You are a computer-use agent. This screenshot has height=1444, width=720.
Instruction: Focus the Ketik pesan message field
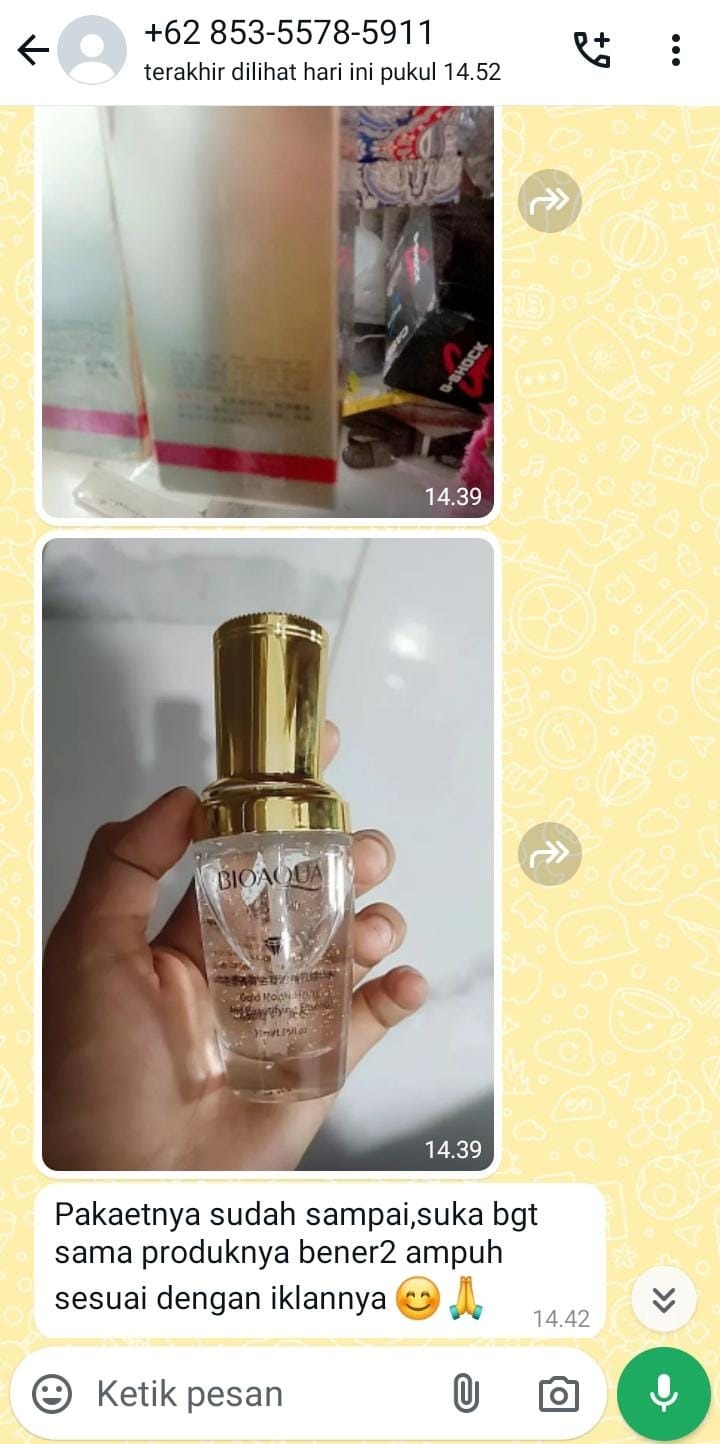point(250,1393)
